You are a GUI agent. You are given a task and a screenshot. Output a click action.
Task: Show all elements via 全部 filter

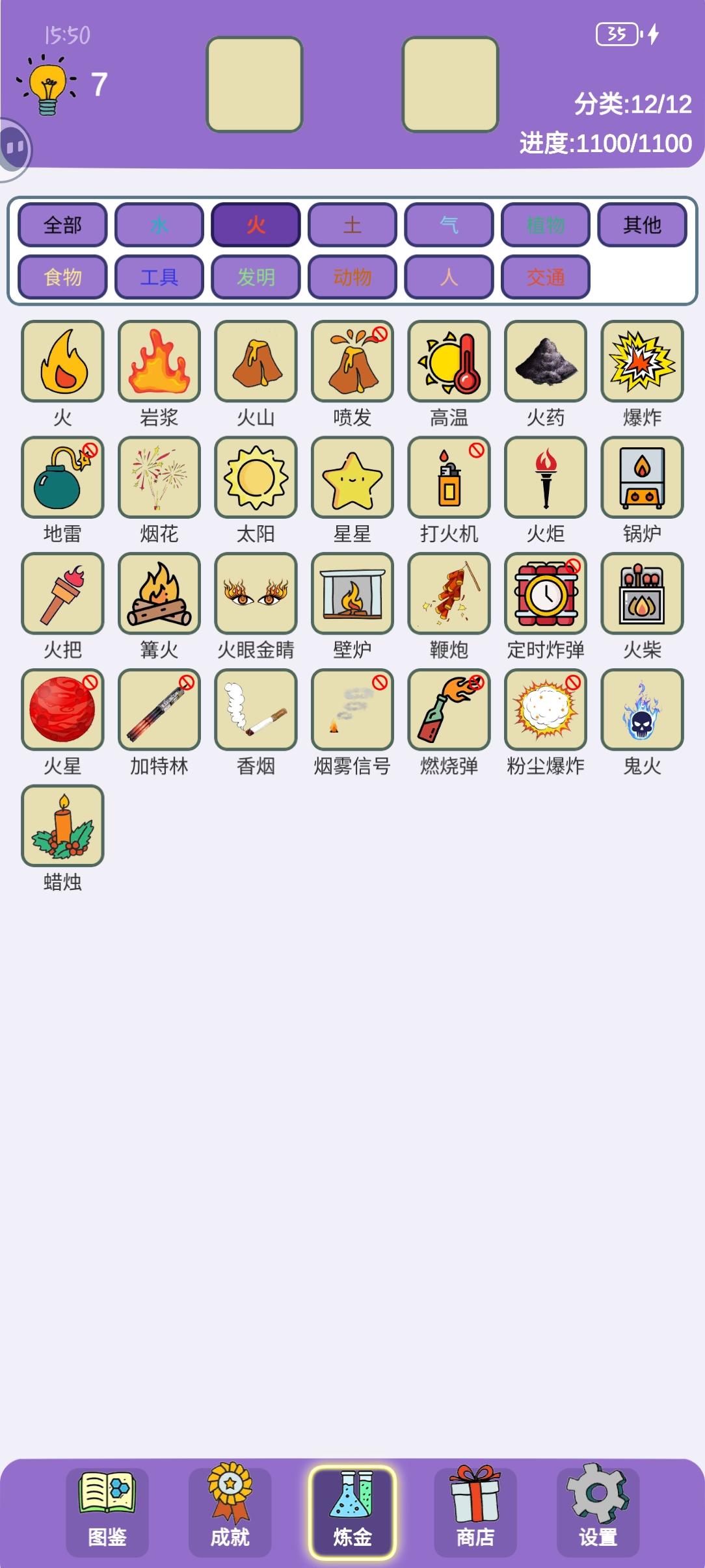pyautogui.click(x=63, y=225)
